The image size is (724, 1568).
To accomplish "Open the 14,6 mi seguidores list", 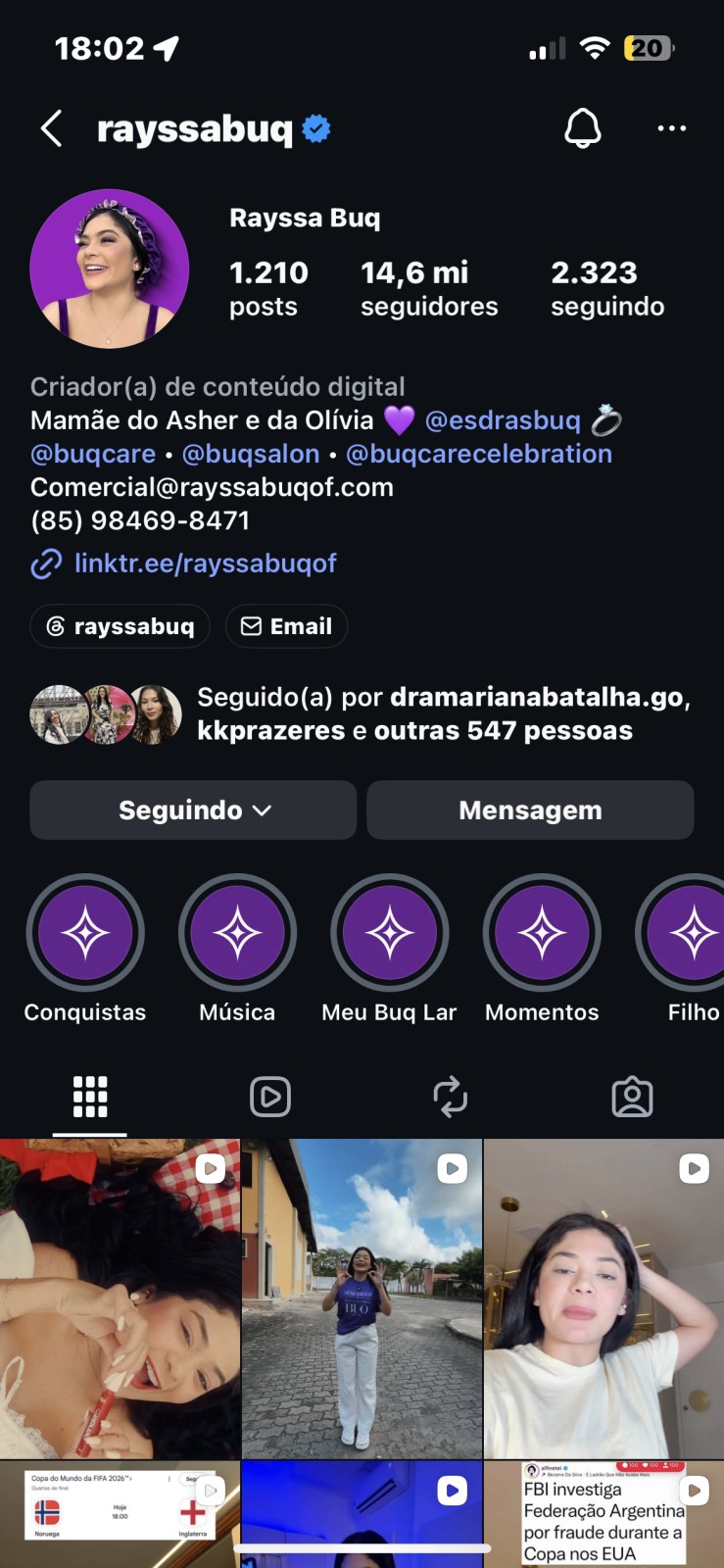I will 429,288.
